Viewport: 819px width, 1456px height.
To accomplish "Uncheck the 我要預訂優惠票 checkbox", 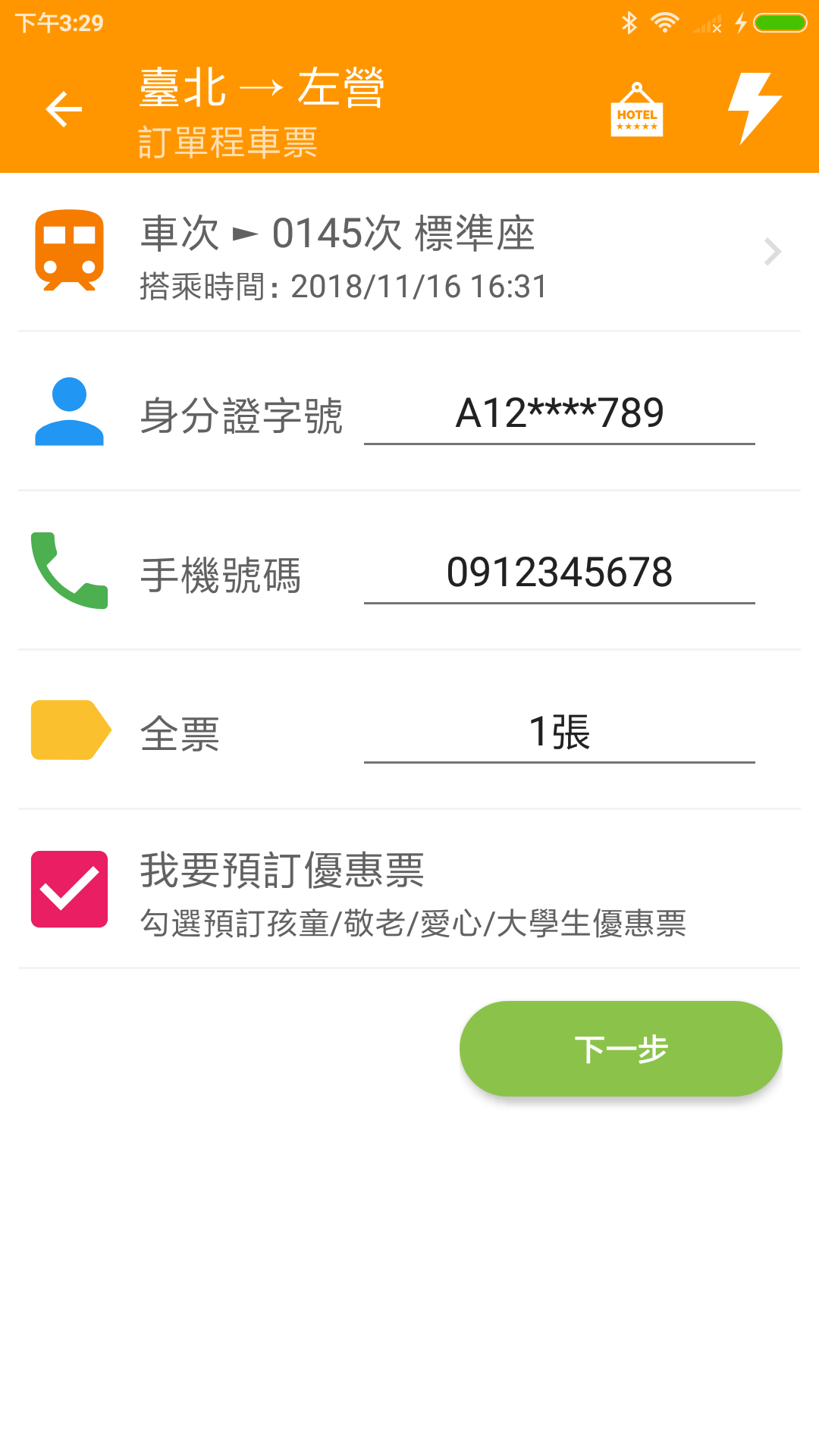I will pyautogui.click(x=69, y=889).
